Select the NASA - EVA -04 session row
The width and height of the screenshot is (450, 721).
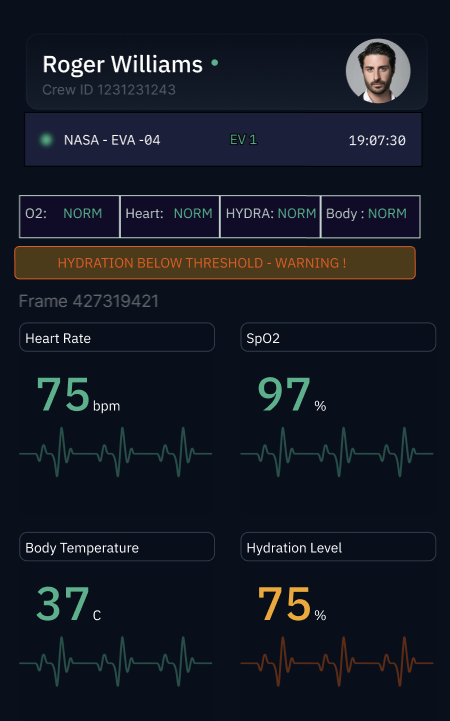[223, 139]
